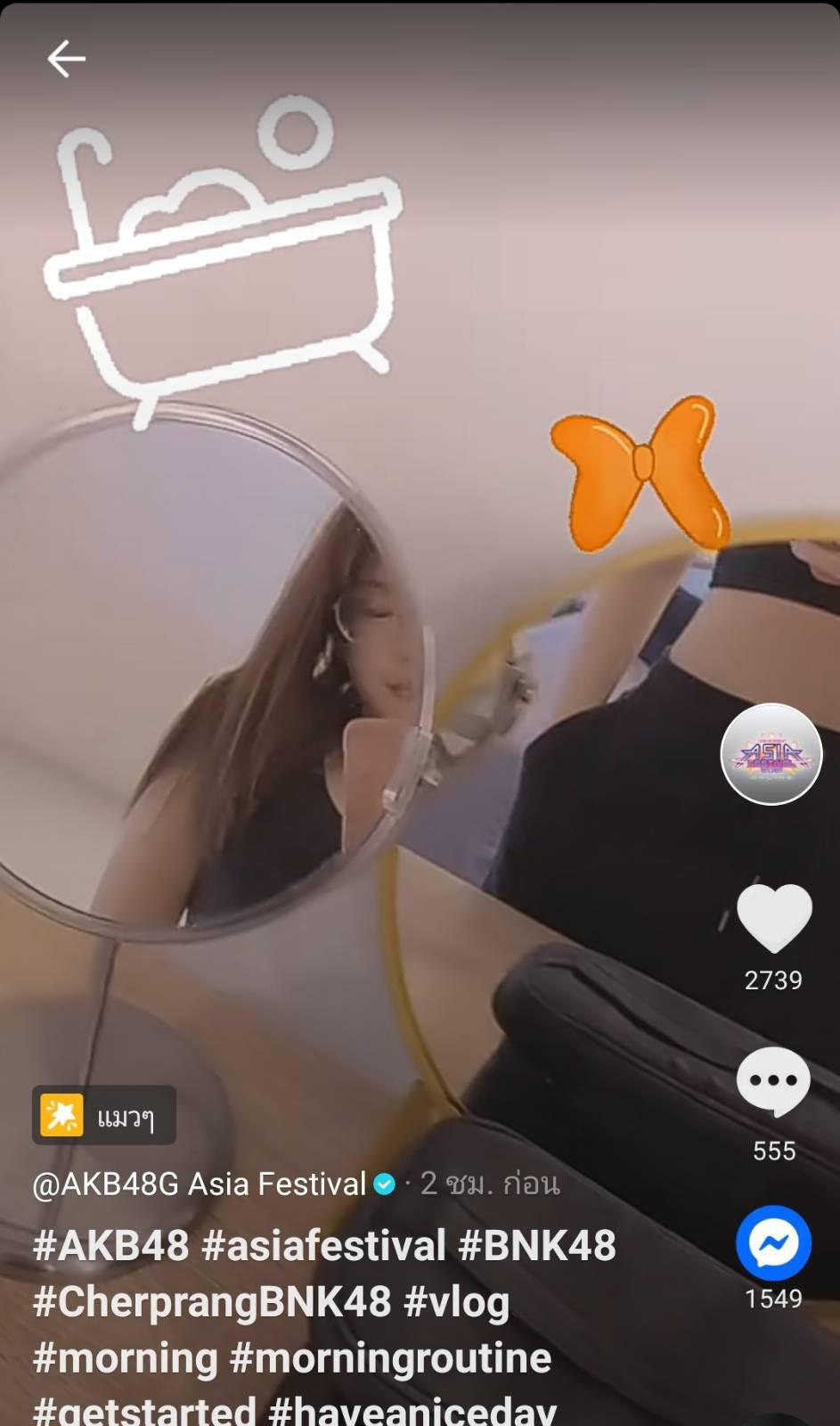The height and width of the screenshot is (1426, 840).
Task: Open the #BNK48 hashtag
Action: (537, 1245)
